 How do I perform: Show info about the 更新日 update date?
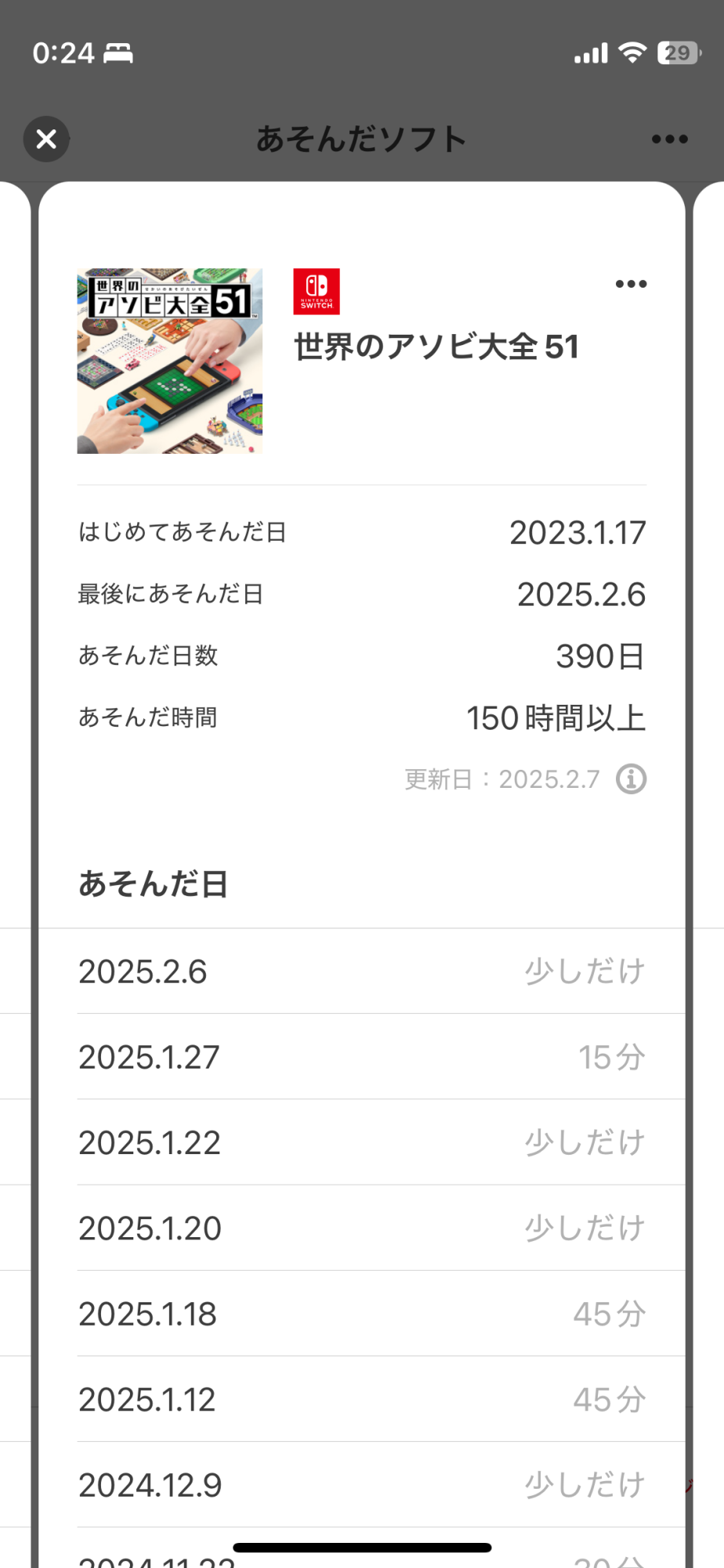pos(631,779)
